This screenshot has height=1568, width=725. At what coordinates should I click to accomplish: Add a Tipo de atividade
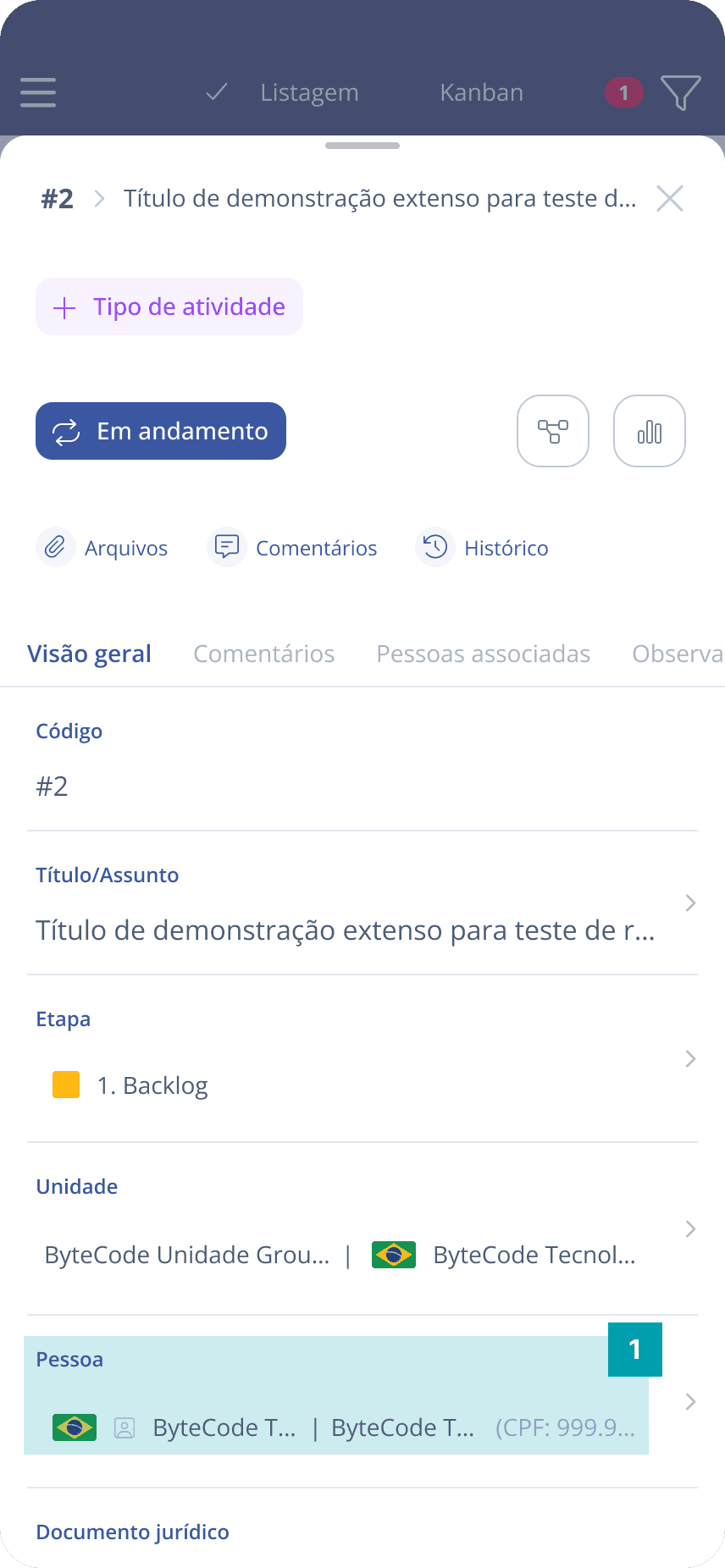pyautogui.click(x=169, y=306)
